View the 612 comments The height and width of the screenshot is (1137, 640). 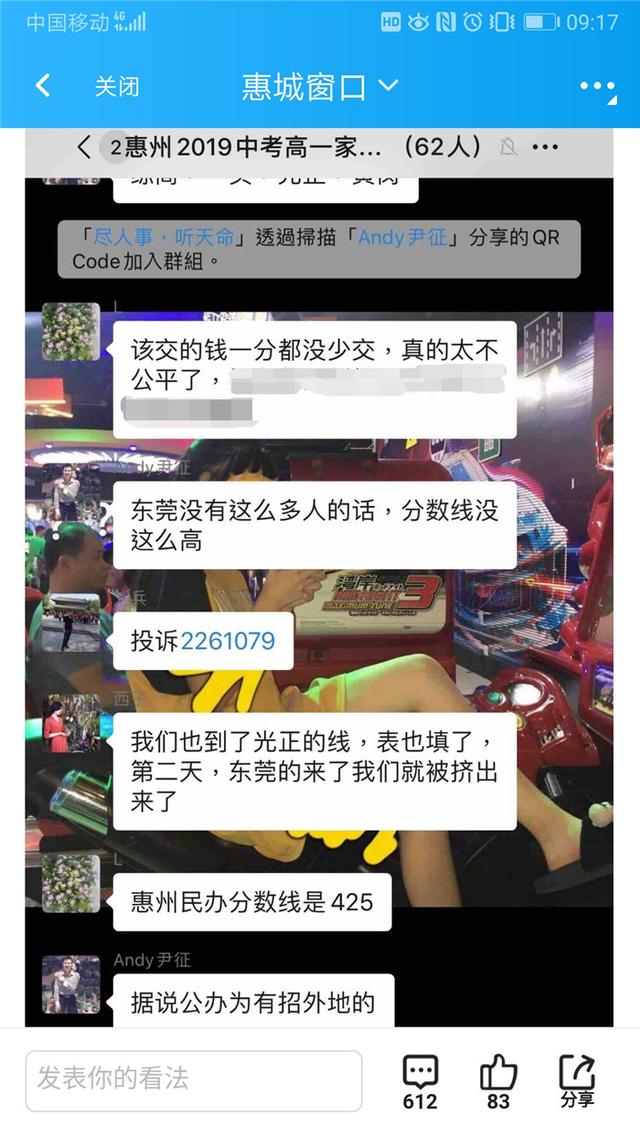pyautogui.click(x=420, y=1082)
